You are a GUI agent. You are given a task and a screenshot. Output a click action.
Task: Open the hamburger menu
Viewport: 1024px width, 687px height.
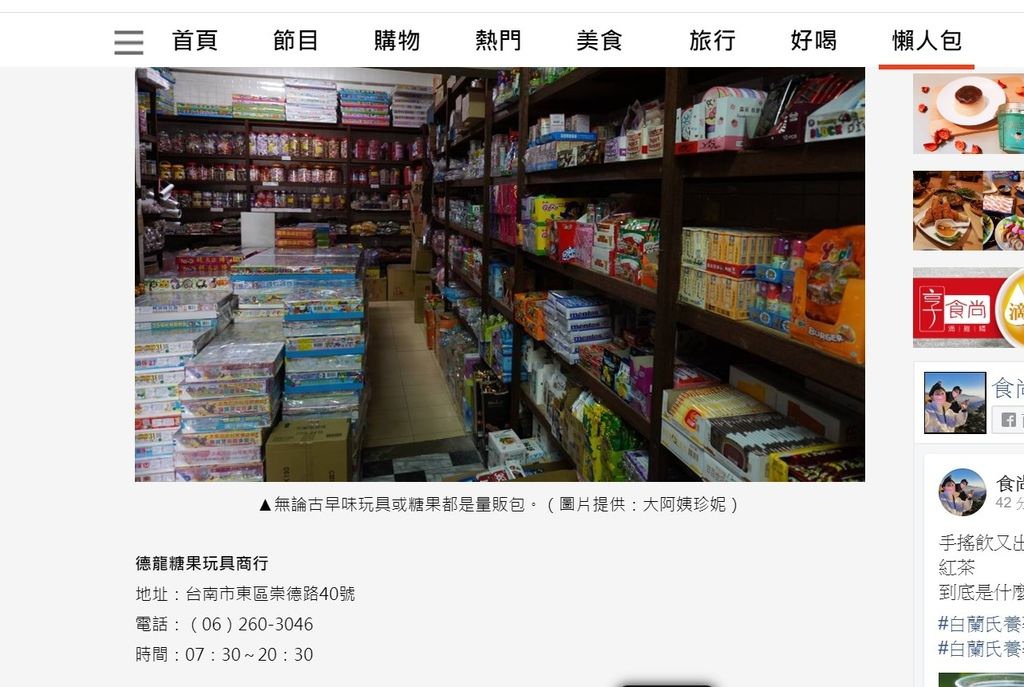pyautogui.click(x=128, y=42)
